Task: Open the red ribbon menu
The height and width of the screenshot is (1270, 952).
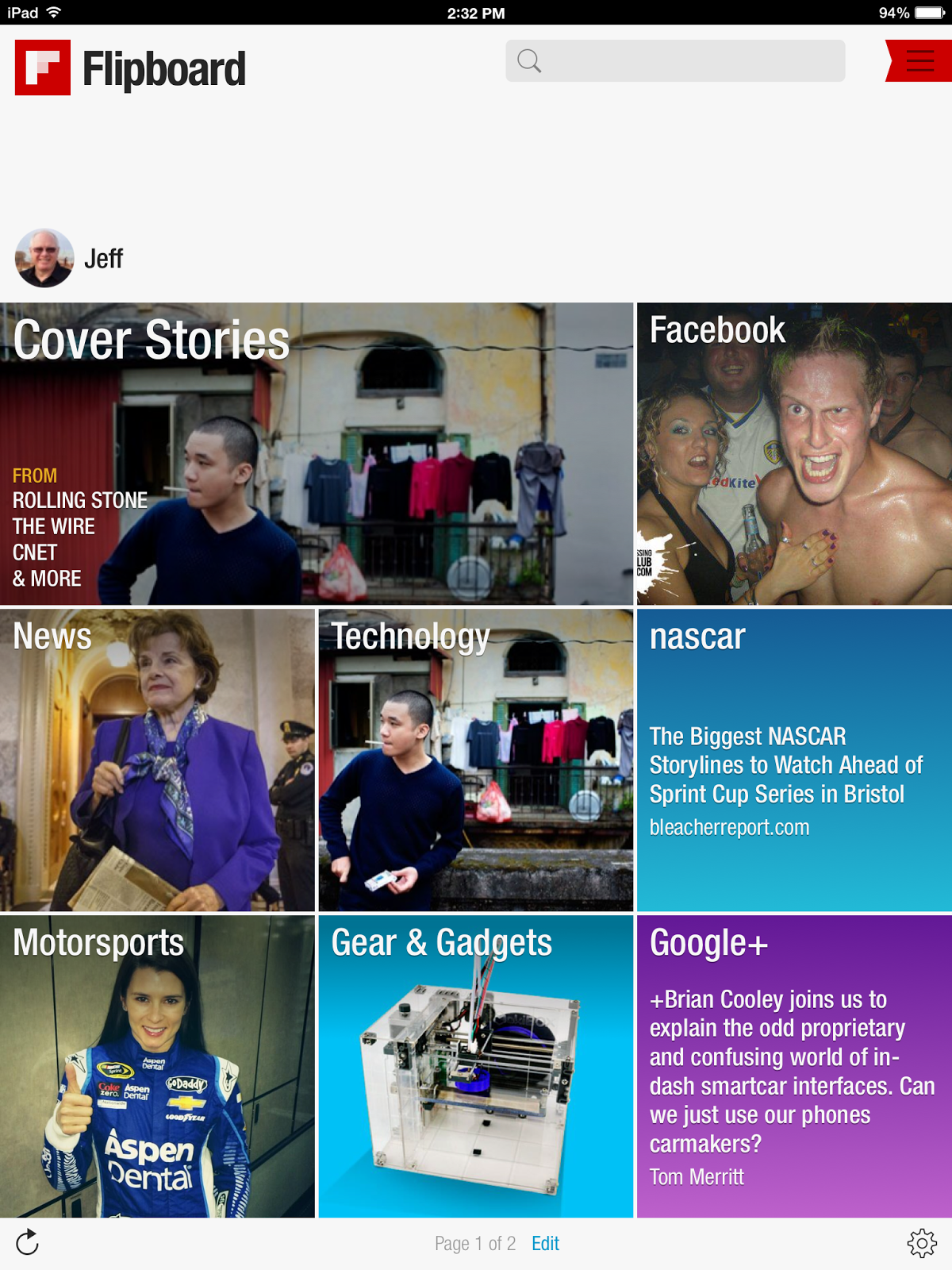Action: [919, 61]
